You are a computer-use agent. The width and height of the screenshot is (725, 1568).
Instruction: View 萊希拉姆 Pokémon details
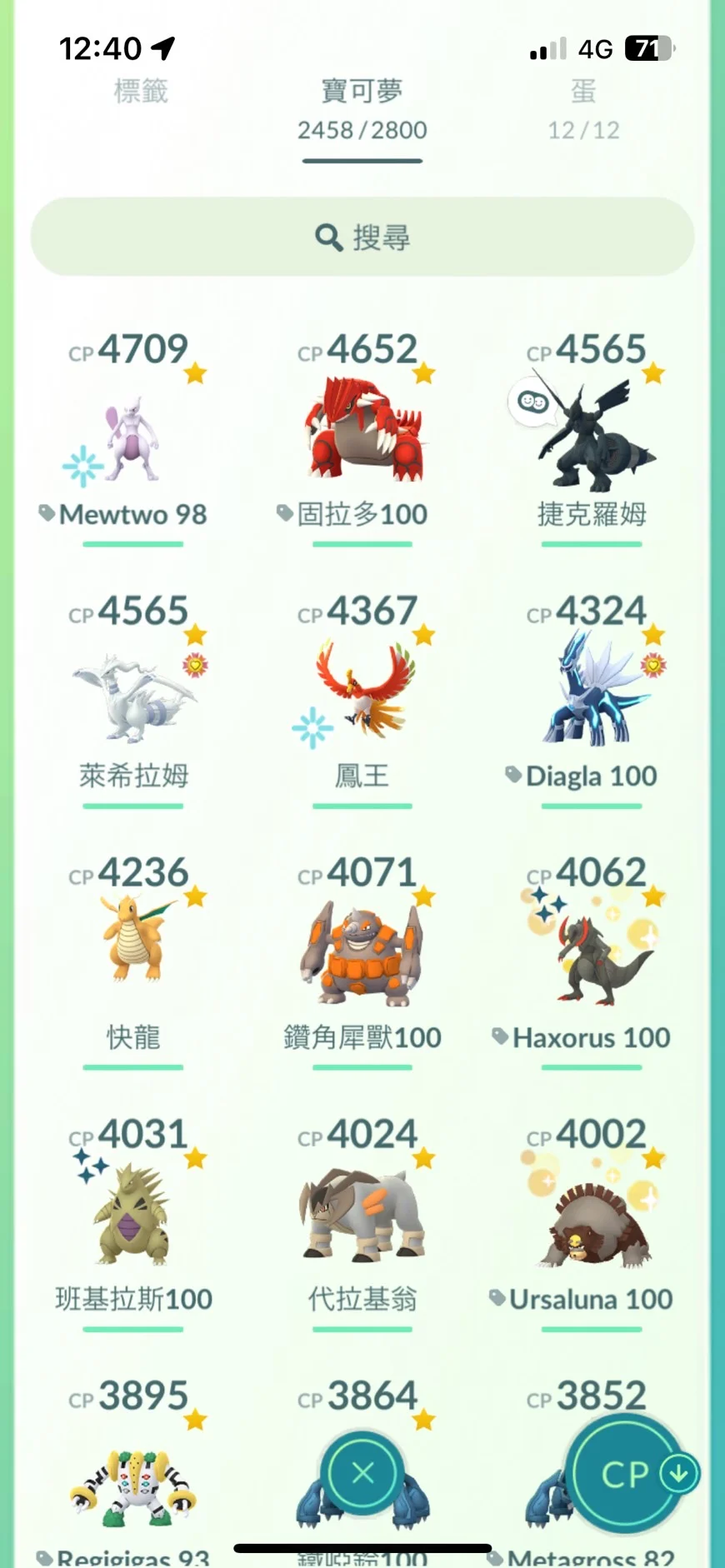pos(133,700)
